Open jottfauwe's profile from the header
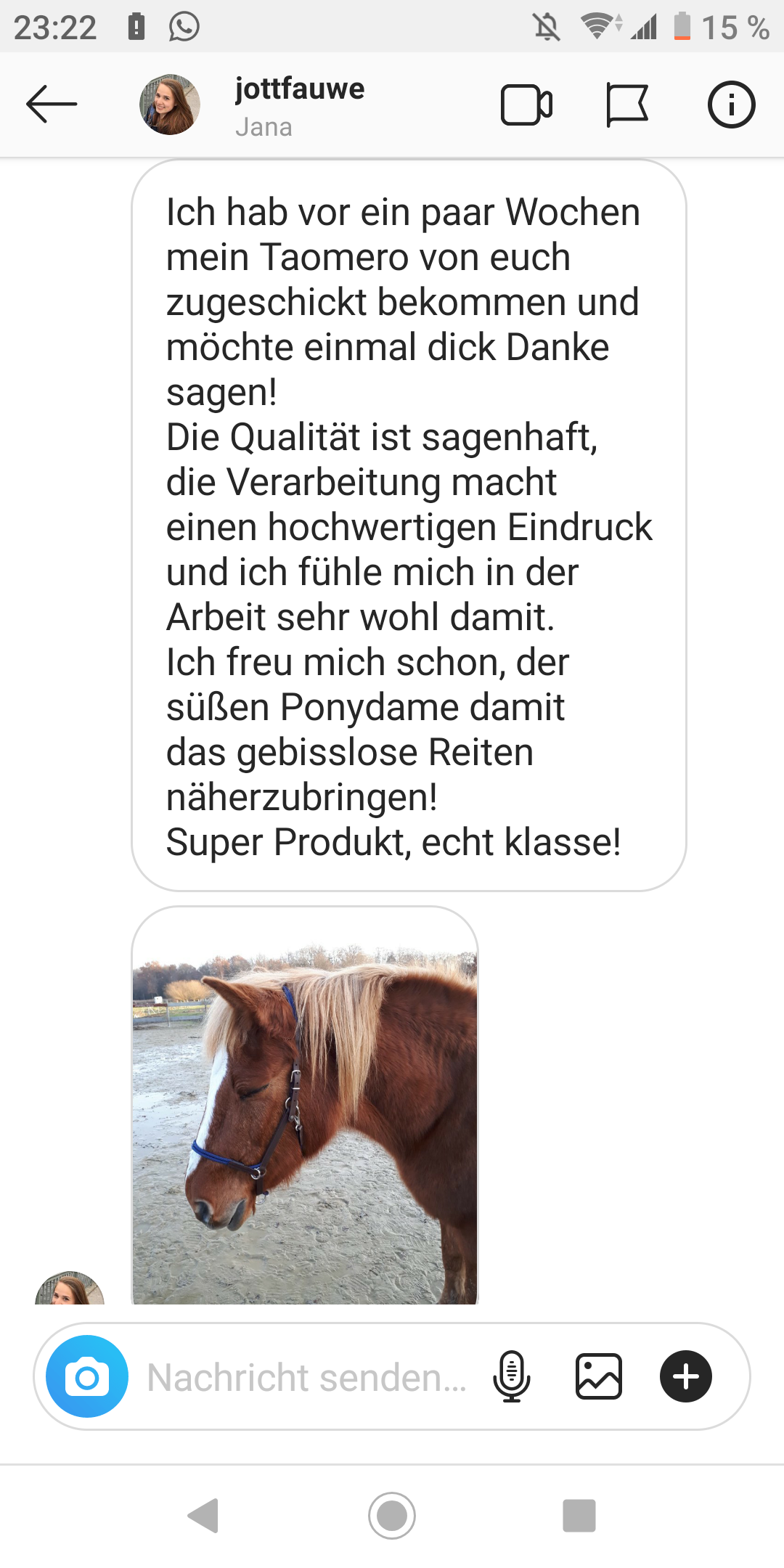 pos(299,106)
